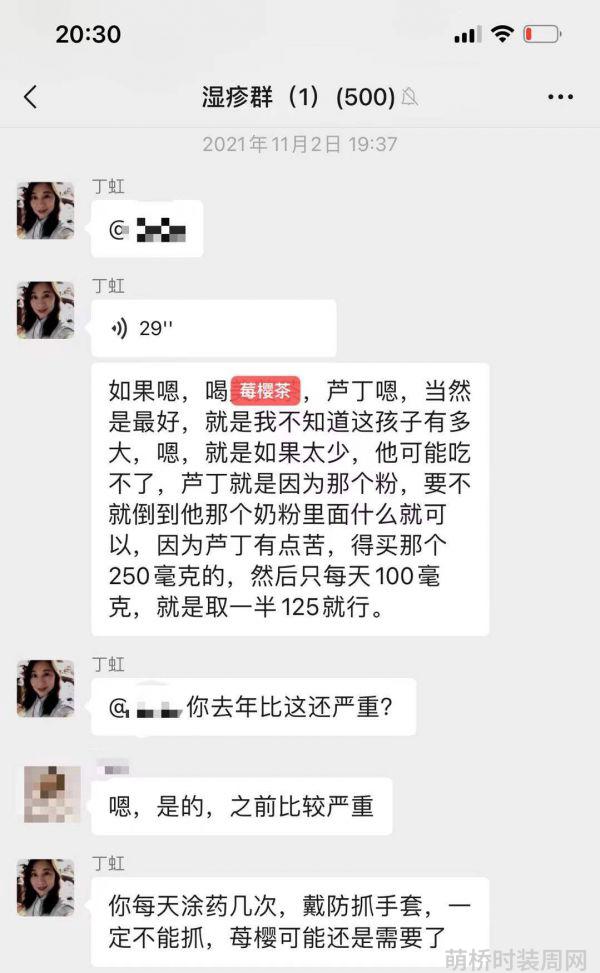Image resolution: width=600 pixels, height=973 pixels.
Task: Open the three-dot chat info menu
Action: point(560,97)
